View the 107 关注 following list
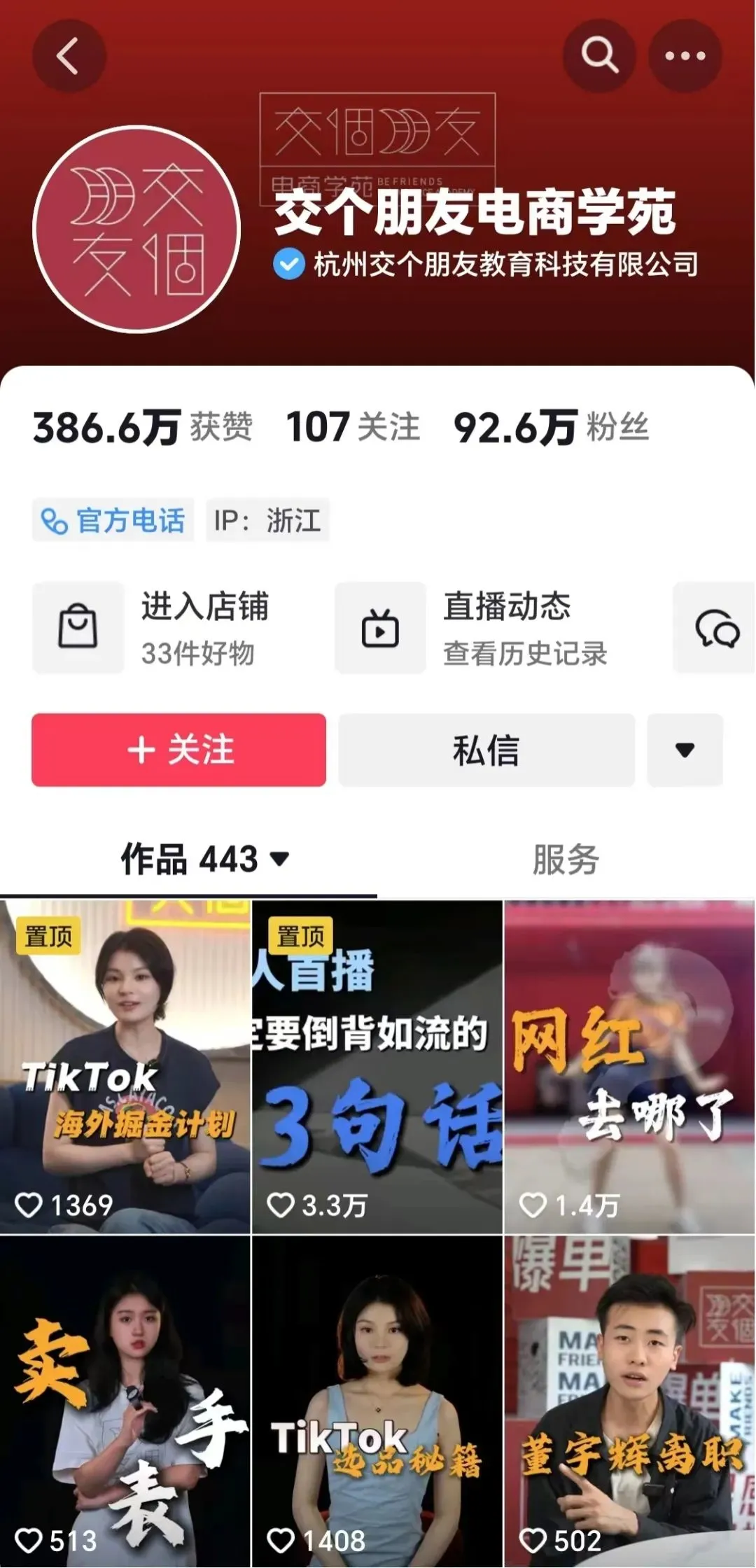Screen dimensions: 756x1568 353,427
